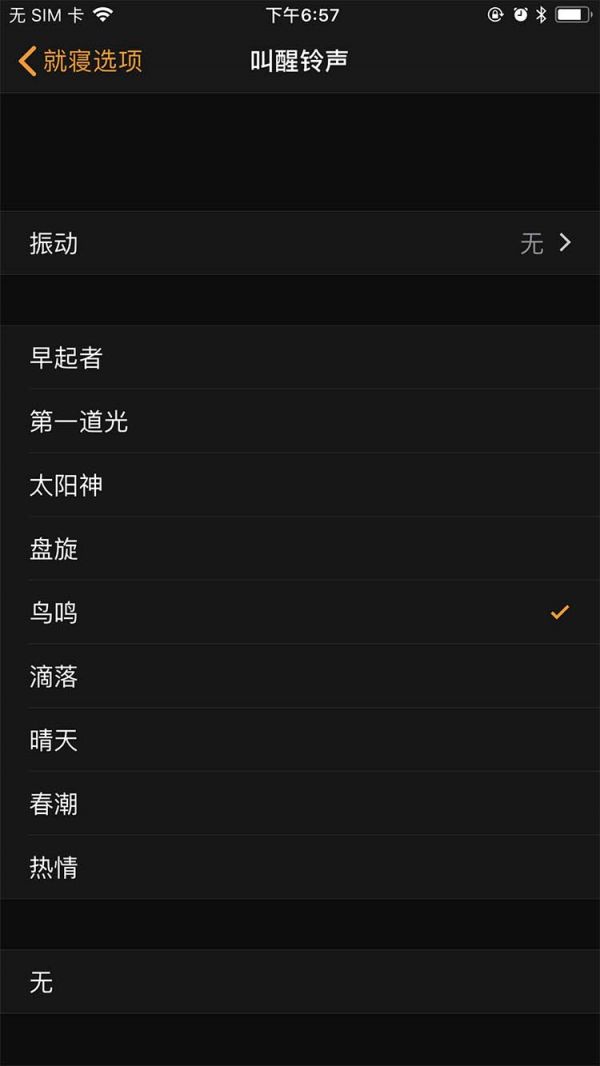Select the 热情 ringtone
The image size is (600, 1066).
300,868
